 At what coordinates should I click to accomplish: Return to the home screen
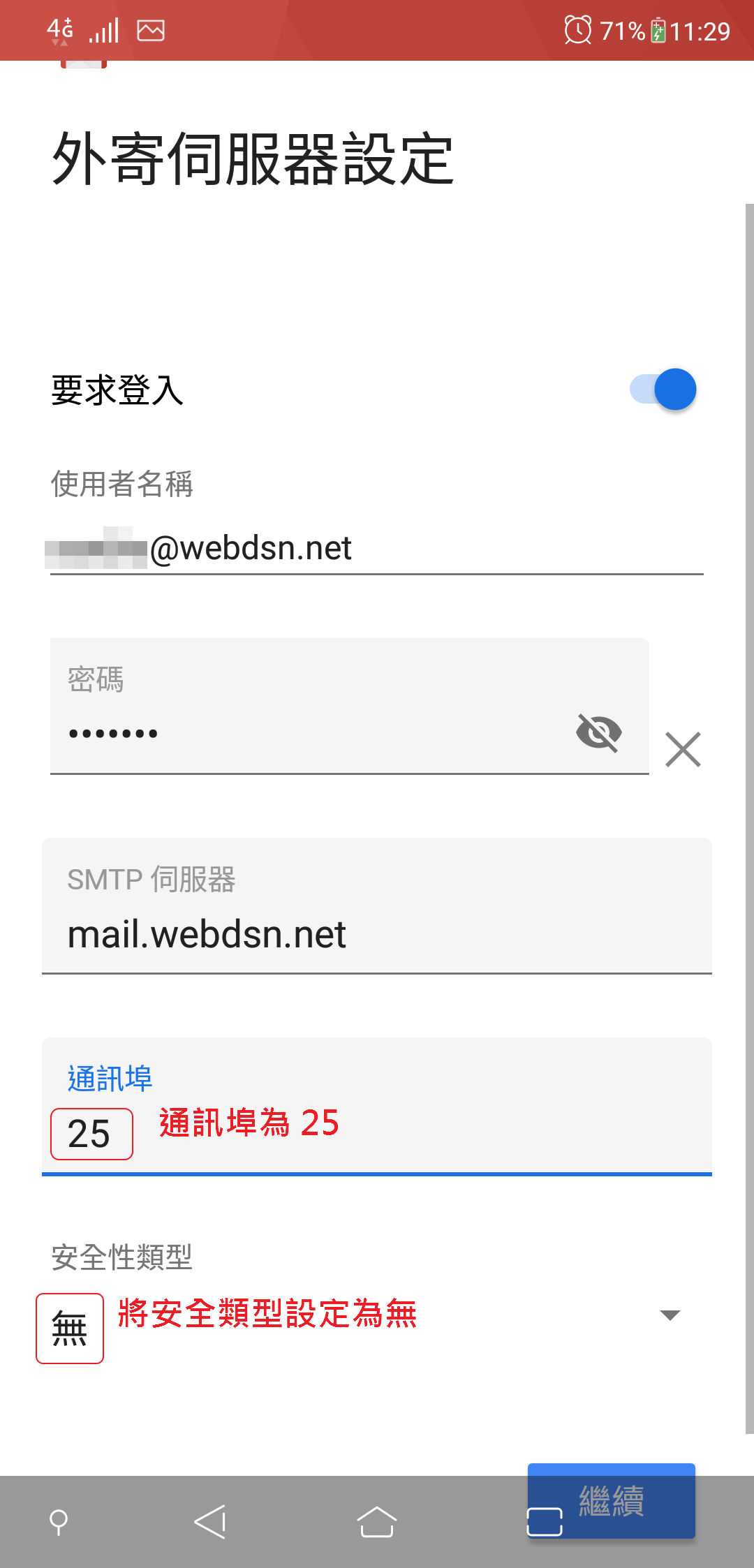(377, 1522)
